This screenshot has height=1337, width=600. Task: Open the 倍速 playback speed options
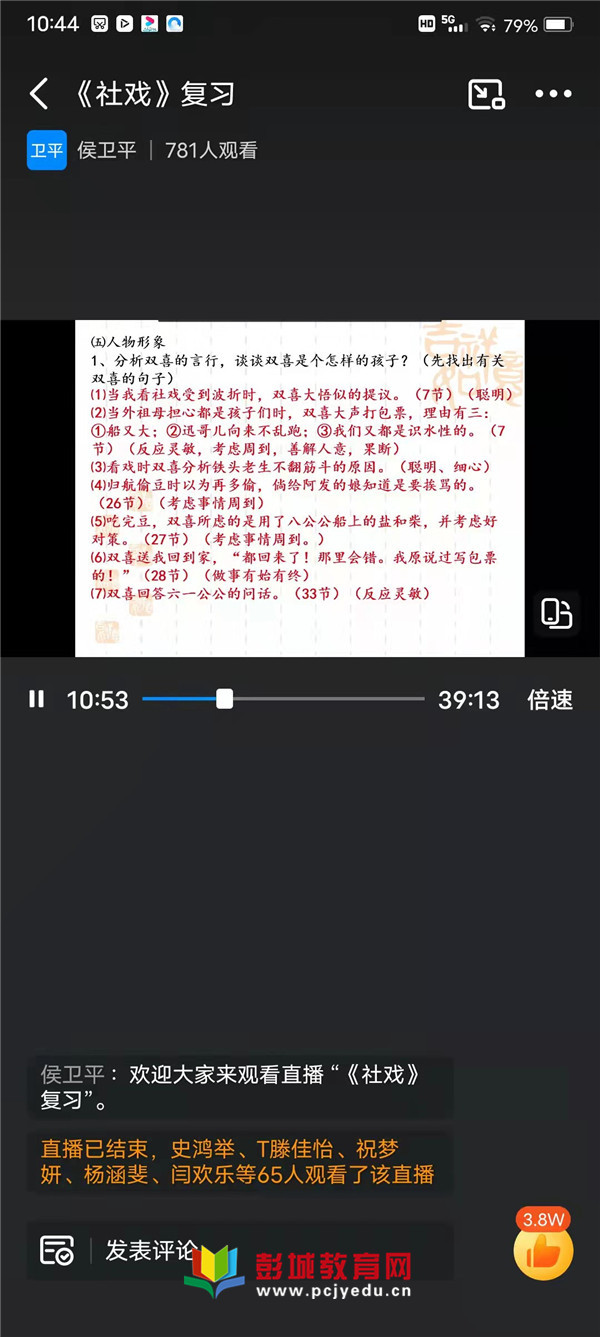click(x=550, y=699)
